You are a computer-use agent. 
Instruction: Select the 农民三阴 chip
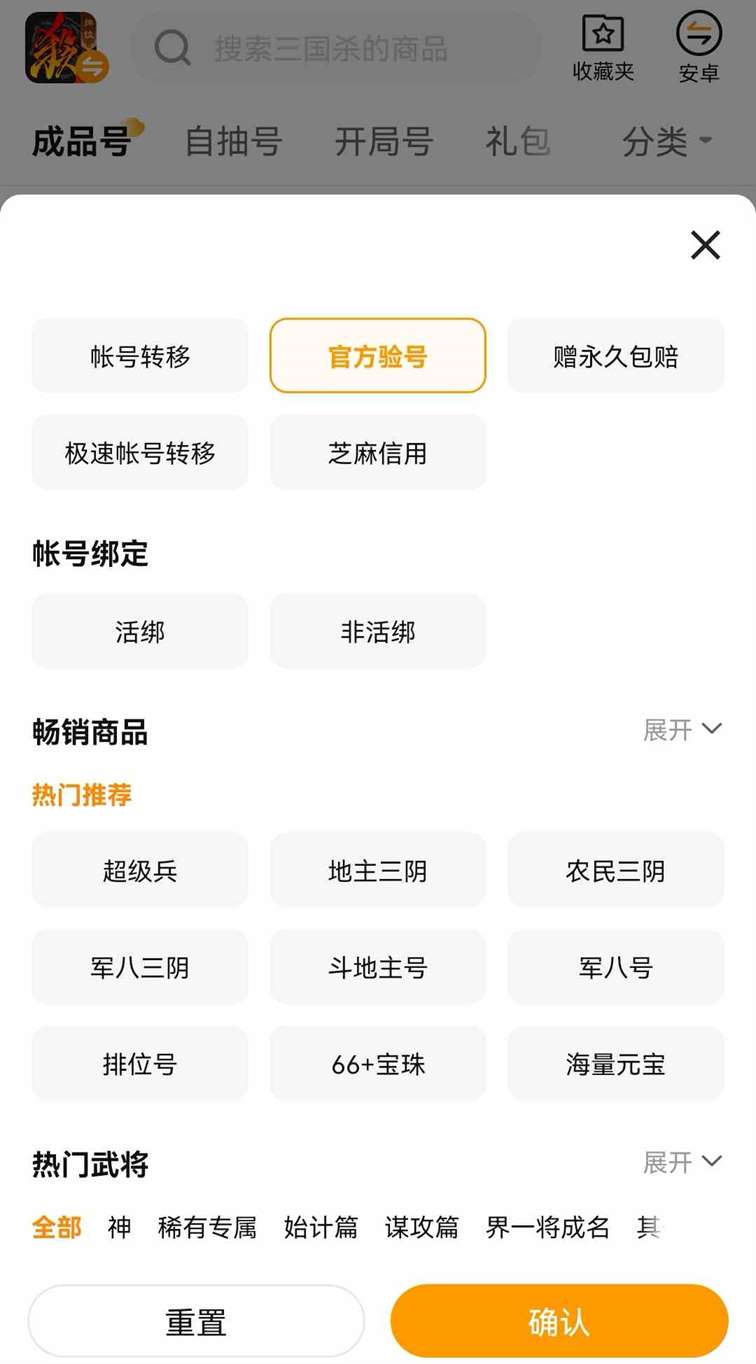pyautogui.click(x=616, y=871)
